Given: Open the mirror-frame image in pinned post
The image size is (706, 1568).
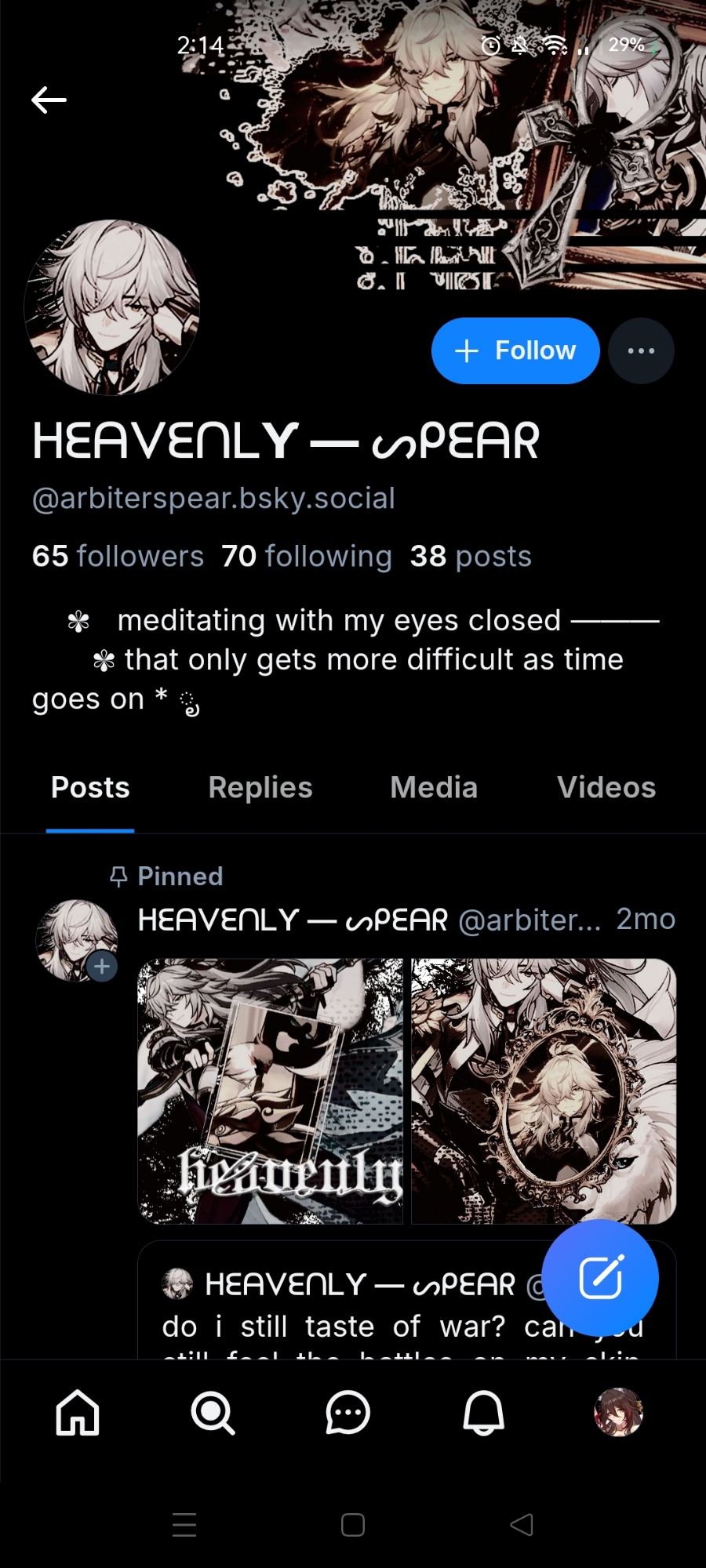Looking at the screenshot, I should pos(544,1091).
